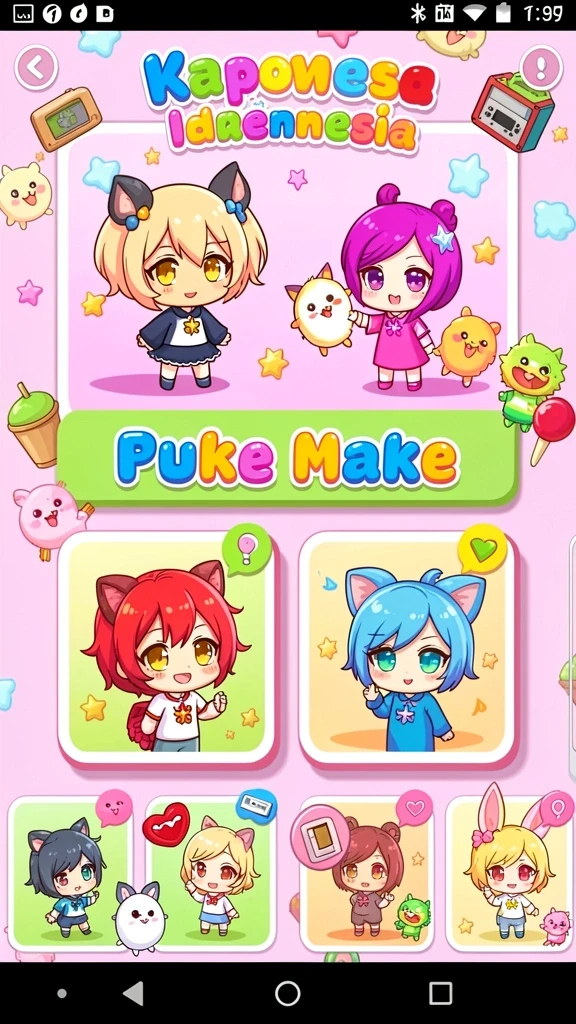Open the exclamation info icon
Image resolution: width=576 pixels, height=1024 pixels.
(541, 67)
